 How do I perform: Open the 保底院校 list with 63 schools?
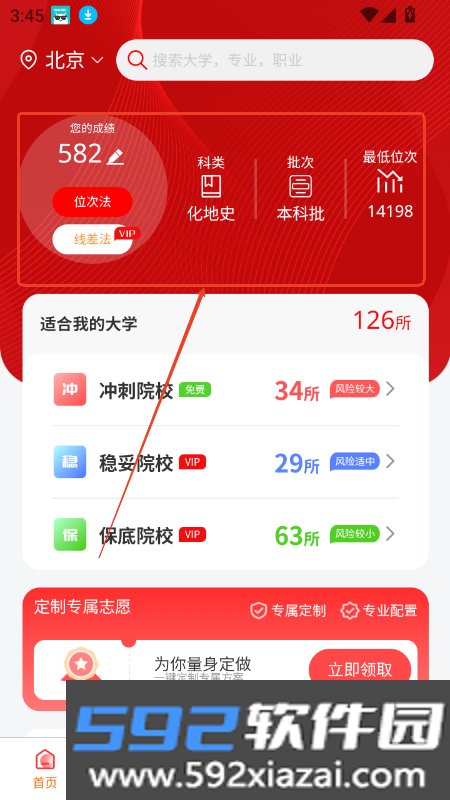pyautogui.click(x=225, y=535)
